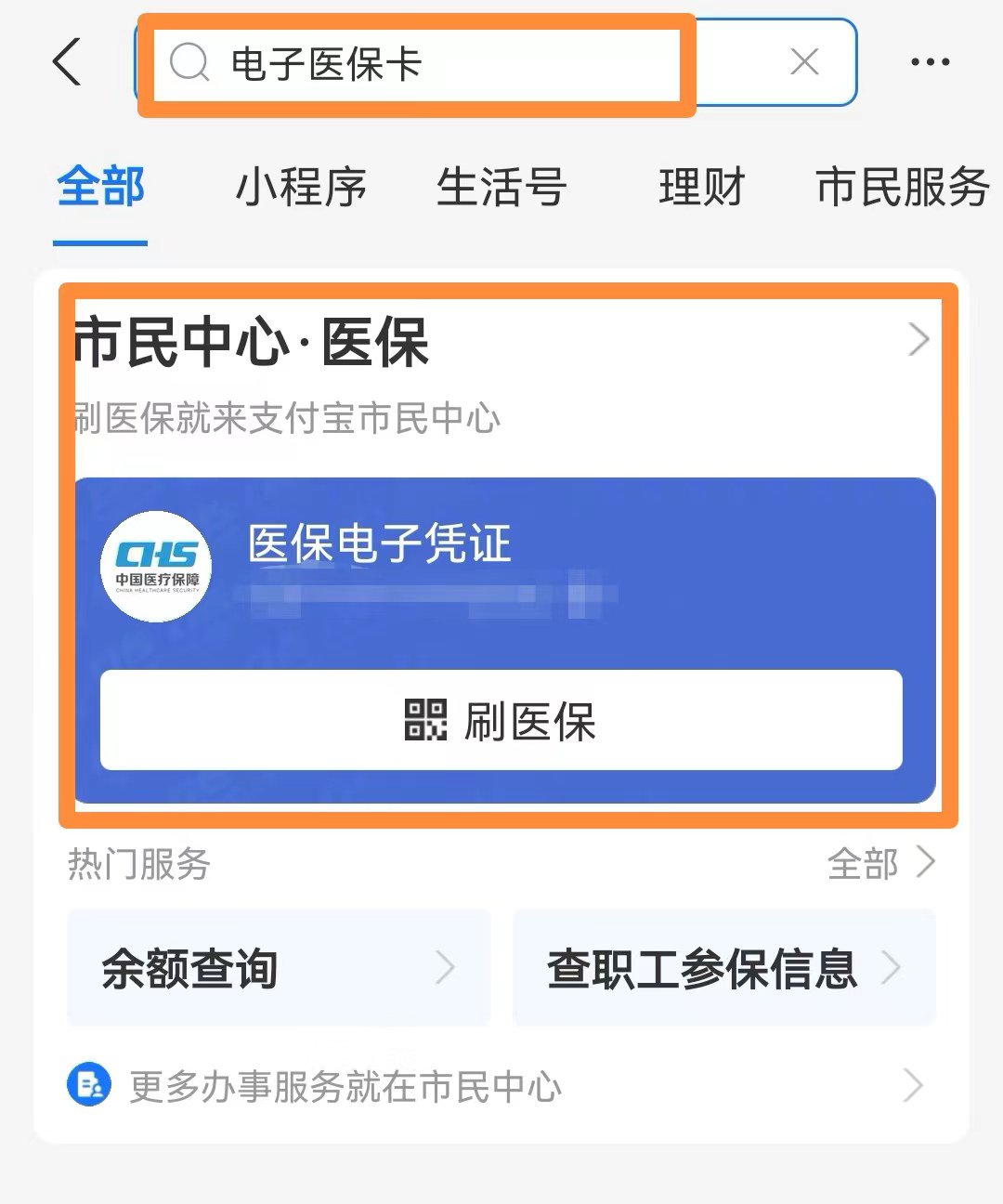Switch to the 市民服务 tab

pos(901,188)
